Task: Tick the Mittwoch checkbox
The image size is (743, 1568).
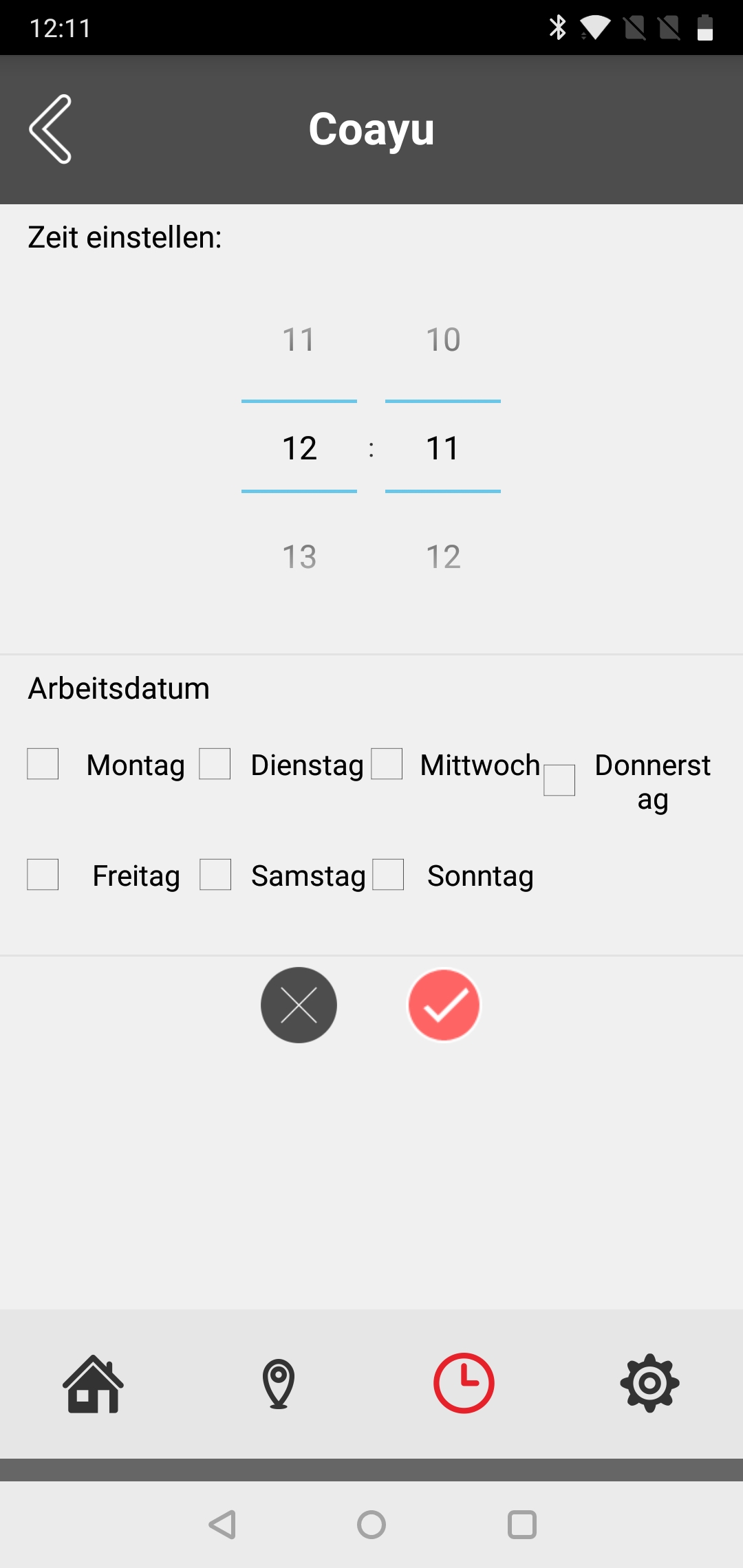Action: [x=387, y=764]
